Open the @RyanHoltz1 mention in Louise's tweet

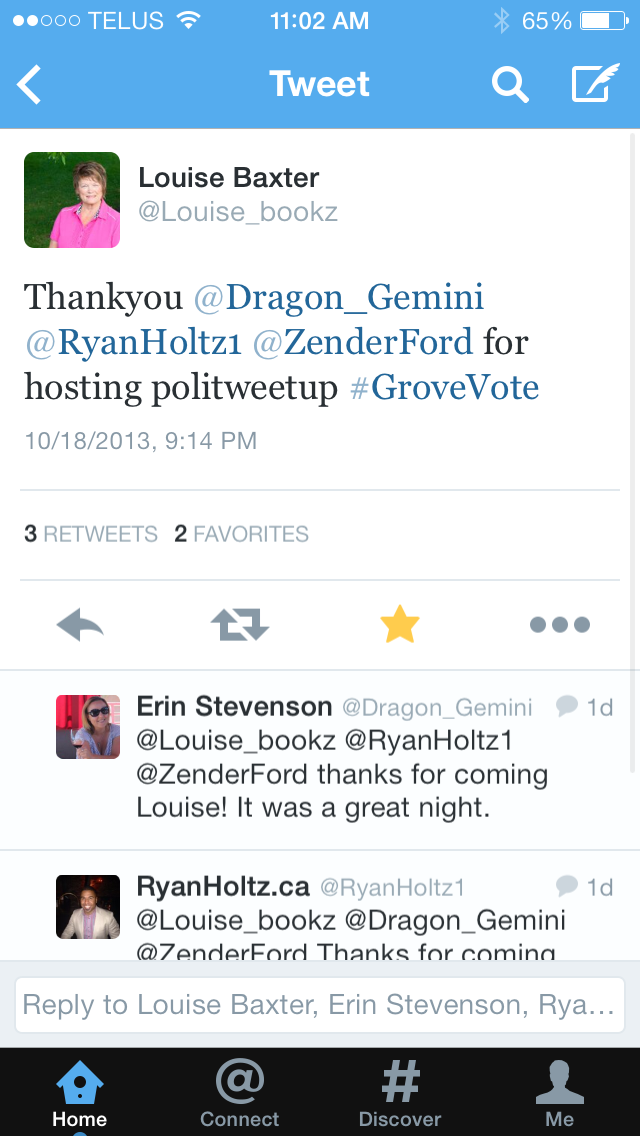coord(133,342)
